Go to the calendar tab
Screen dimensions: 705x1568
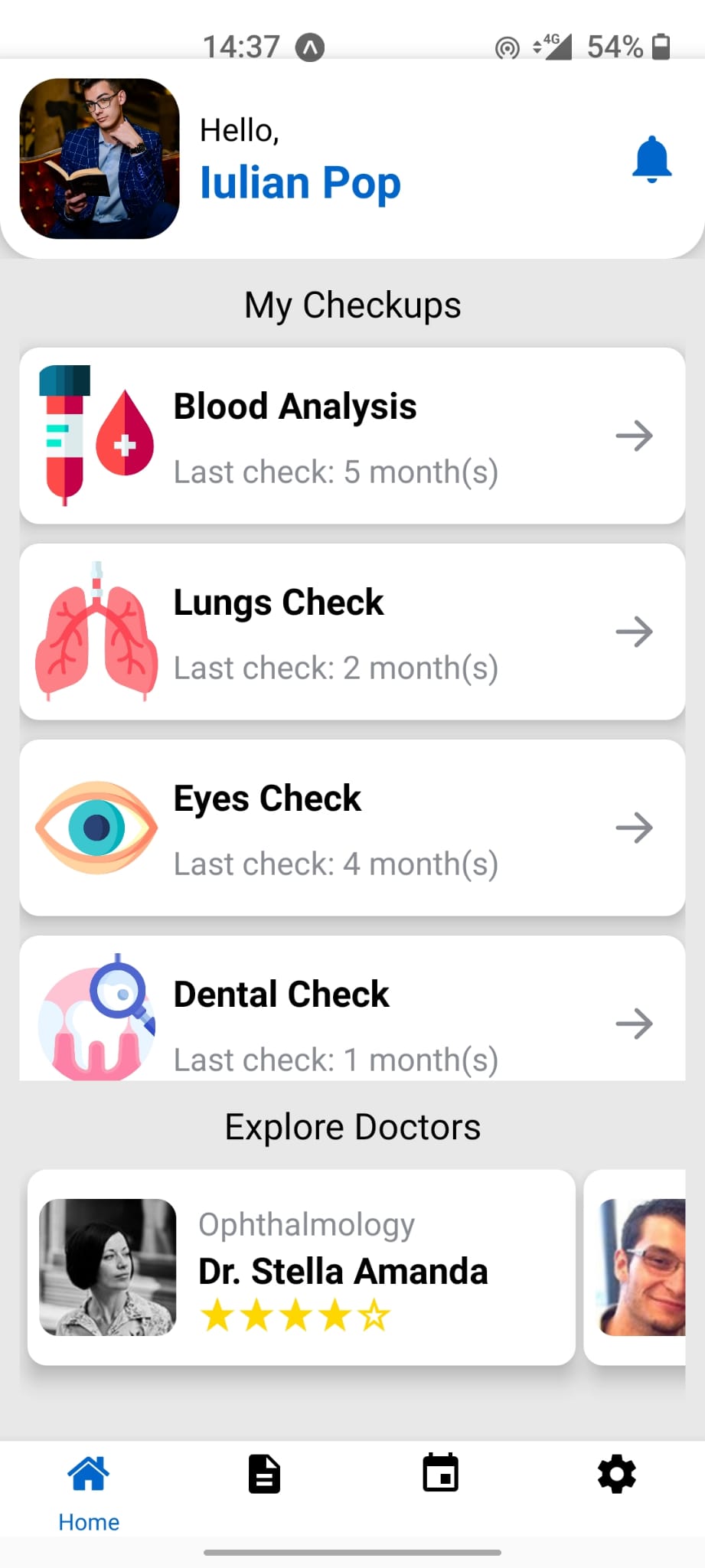pos(441,1472)
